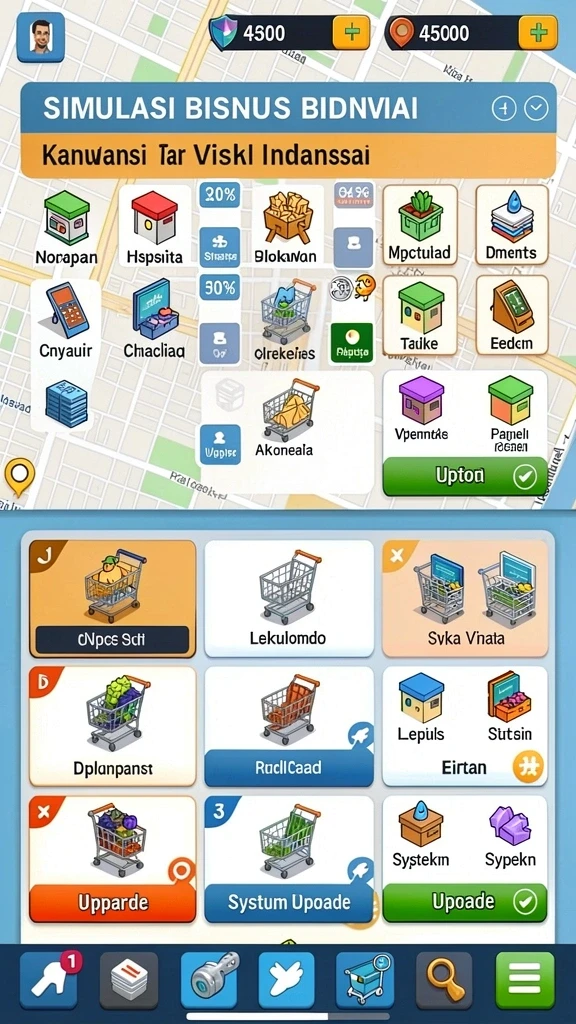
Task: Add more shield gems with plus button
Action: click(x=351, y=33)
